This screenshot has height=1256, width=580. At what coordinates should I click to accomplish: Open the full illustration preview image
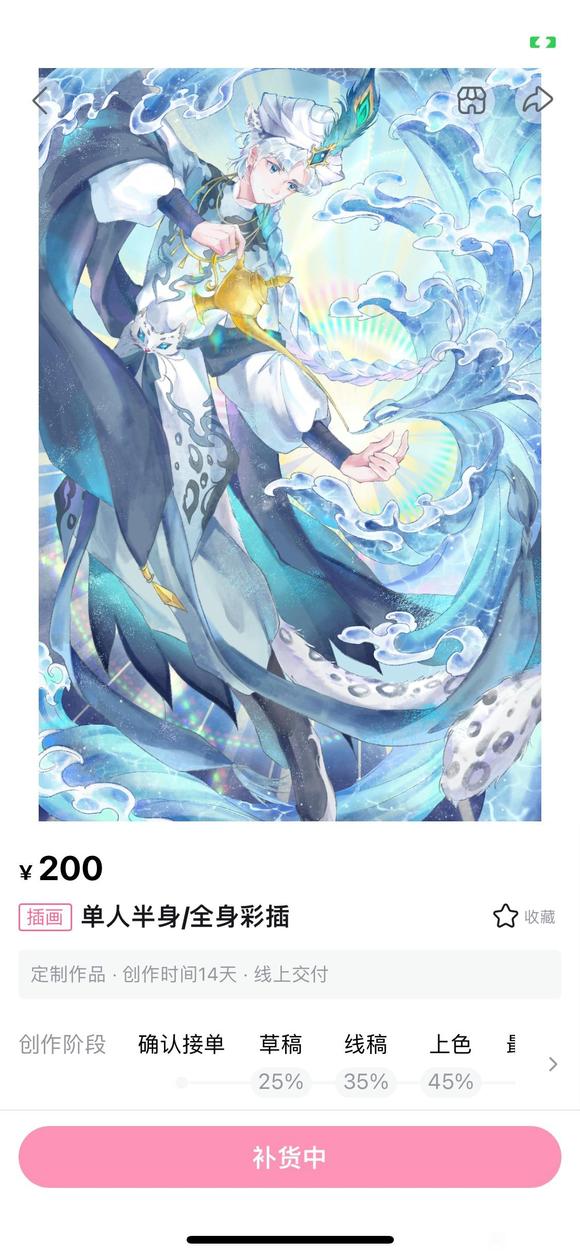(x=290, y=444)
